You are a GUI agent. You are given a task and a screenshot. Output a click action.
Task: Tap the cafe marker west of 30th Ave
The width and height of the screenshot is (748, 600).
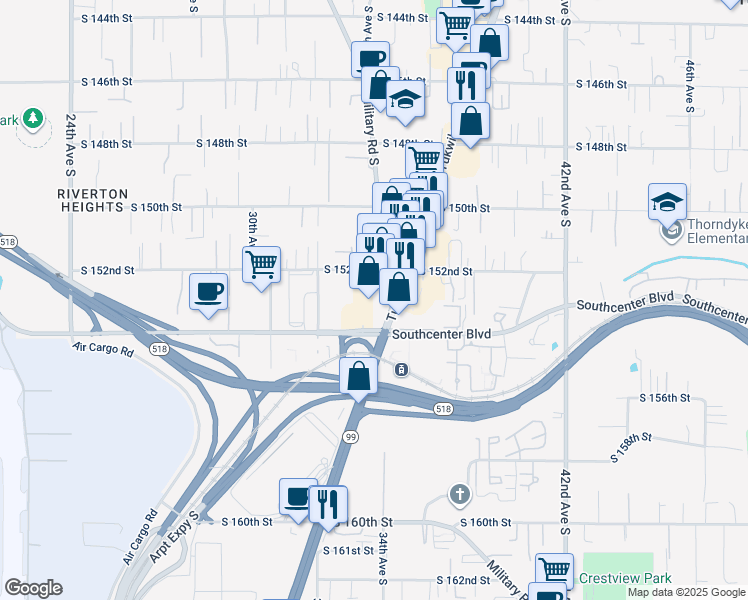tap(208, 292)
